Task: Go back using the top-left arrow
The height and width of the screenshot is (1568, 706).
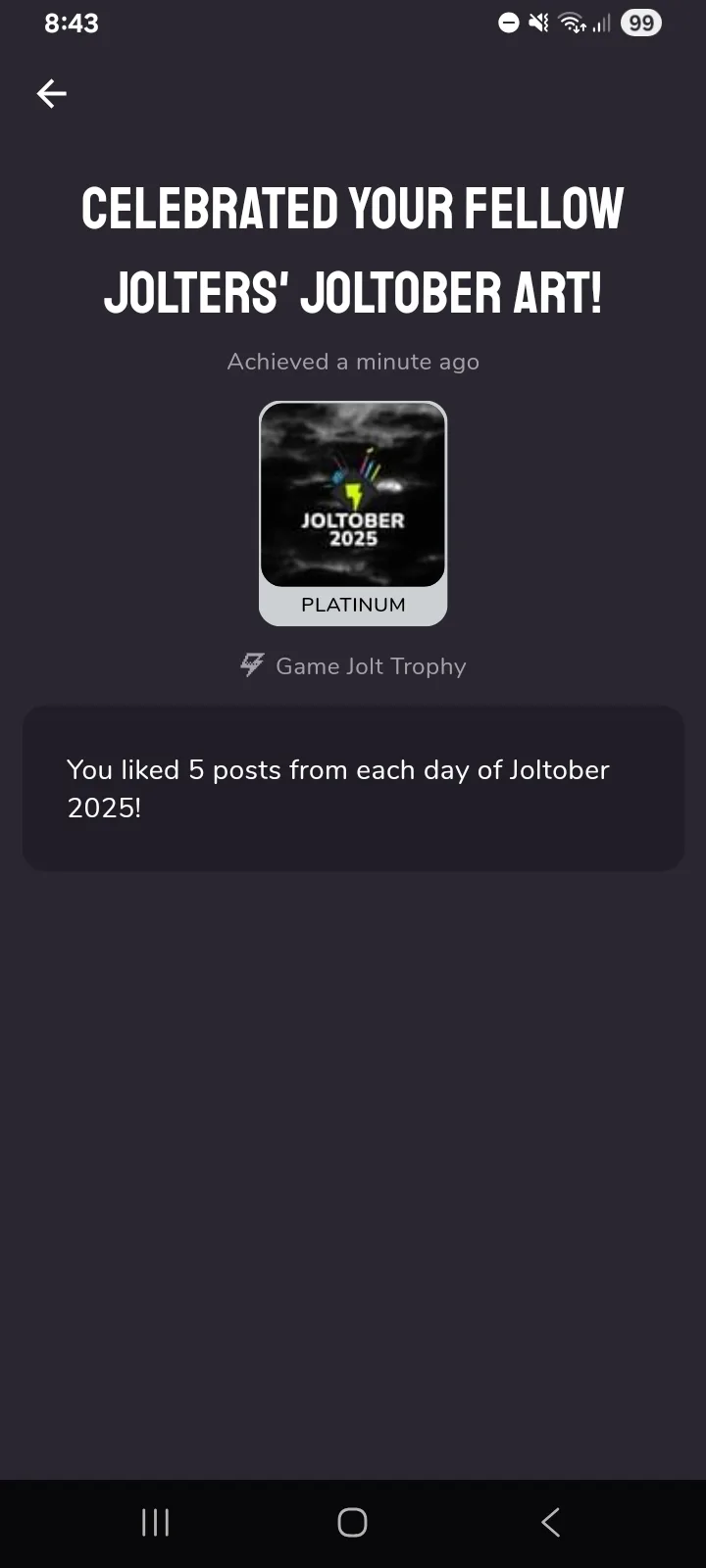Action: click(52, 94)
